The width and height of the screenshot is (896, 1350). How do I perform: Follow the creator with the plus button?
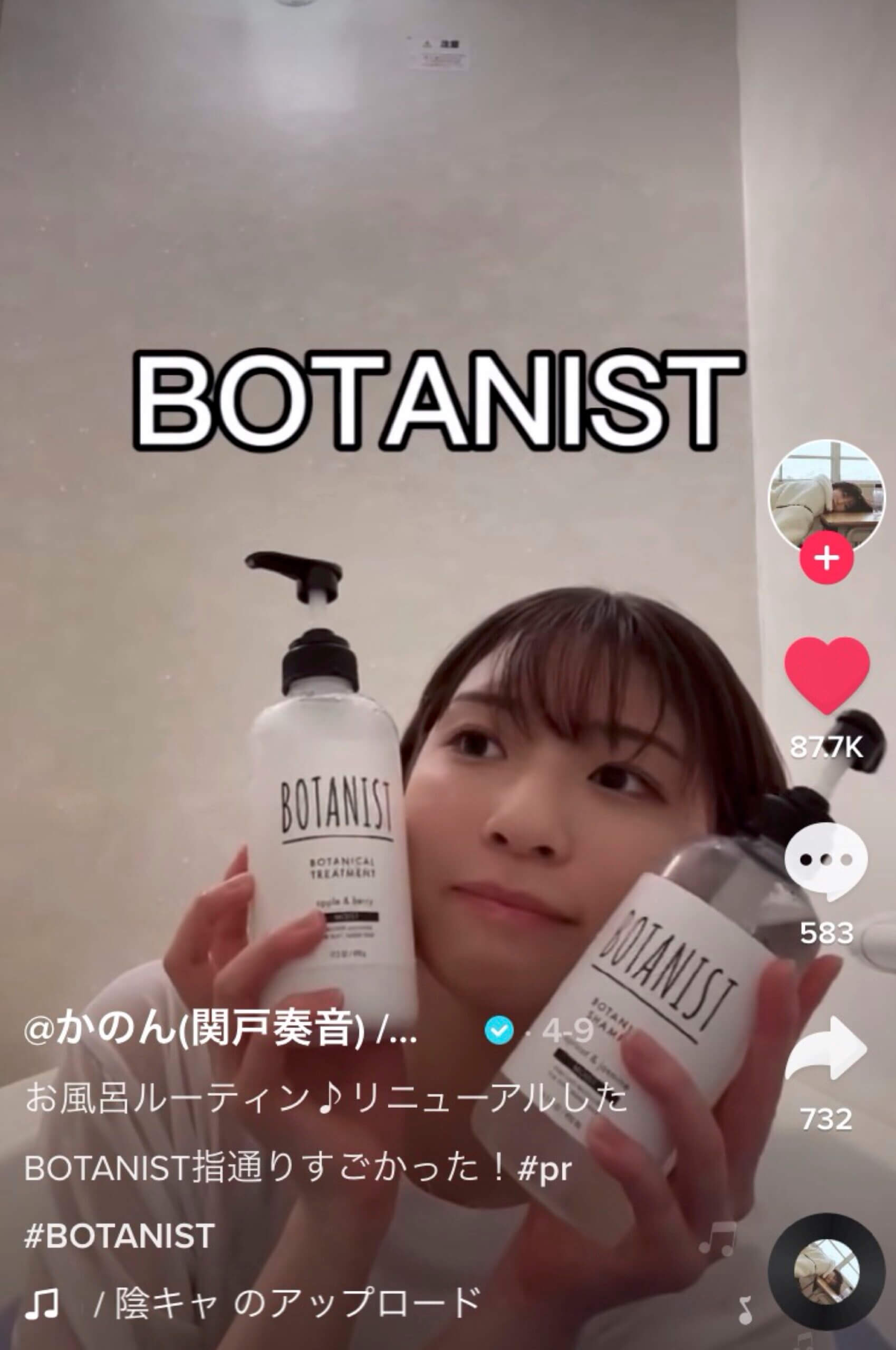pyautogui.click(x=826, y=557)
